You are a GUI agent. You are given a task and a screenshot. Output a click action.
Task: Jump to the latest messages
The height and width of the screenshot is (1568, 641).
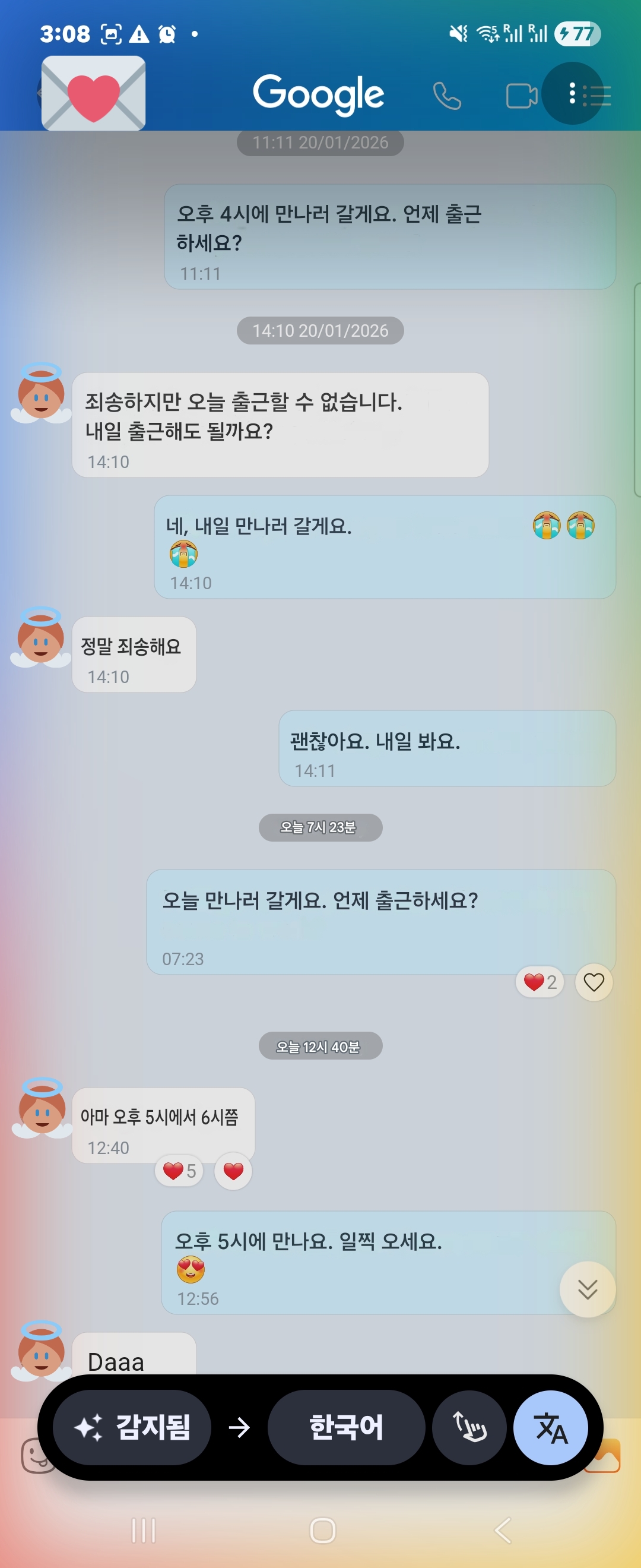(587, 1289)
